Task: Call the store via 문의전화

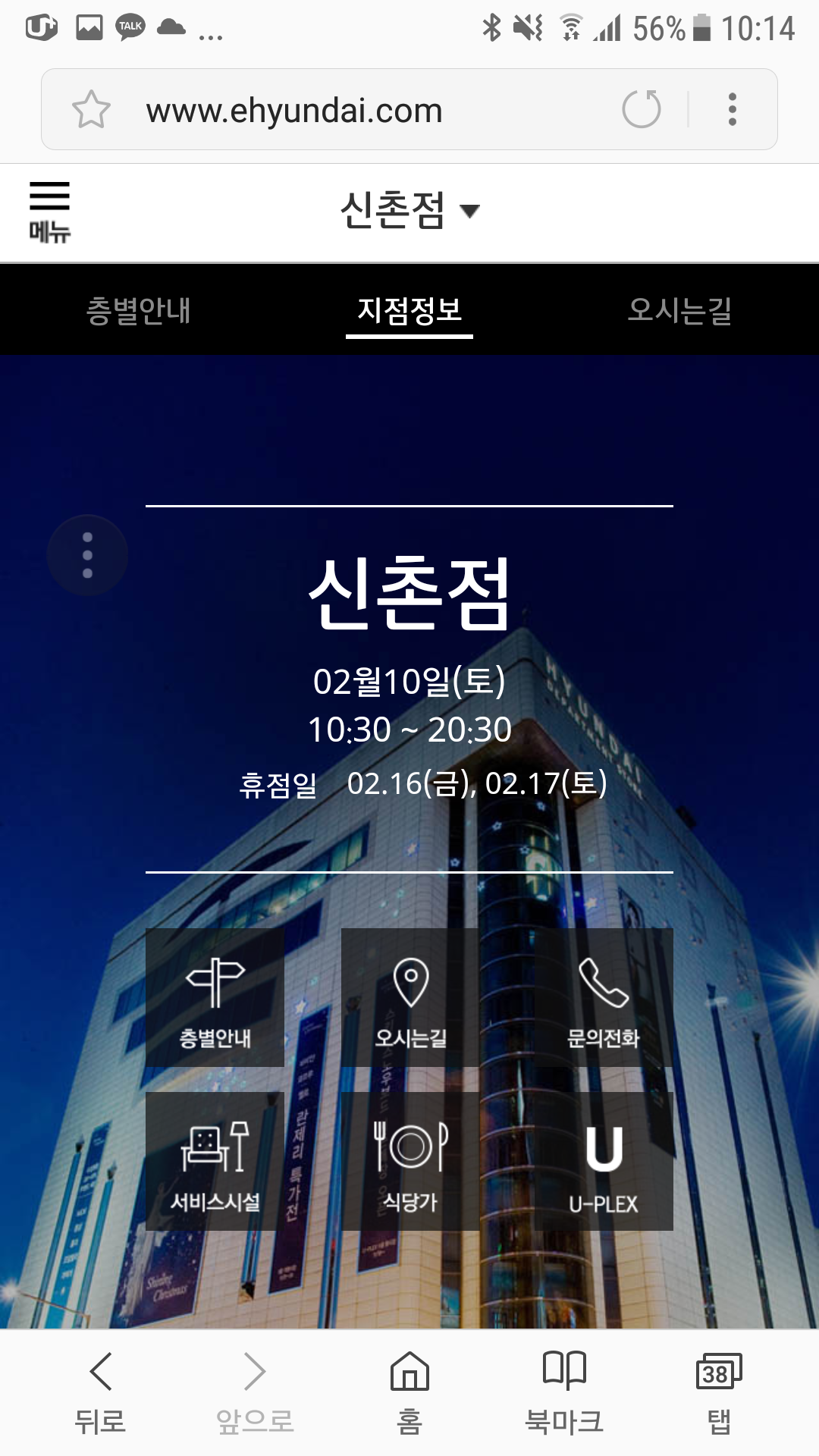Action: 604,997
